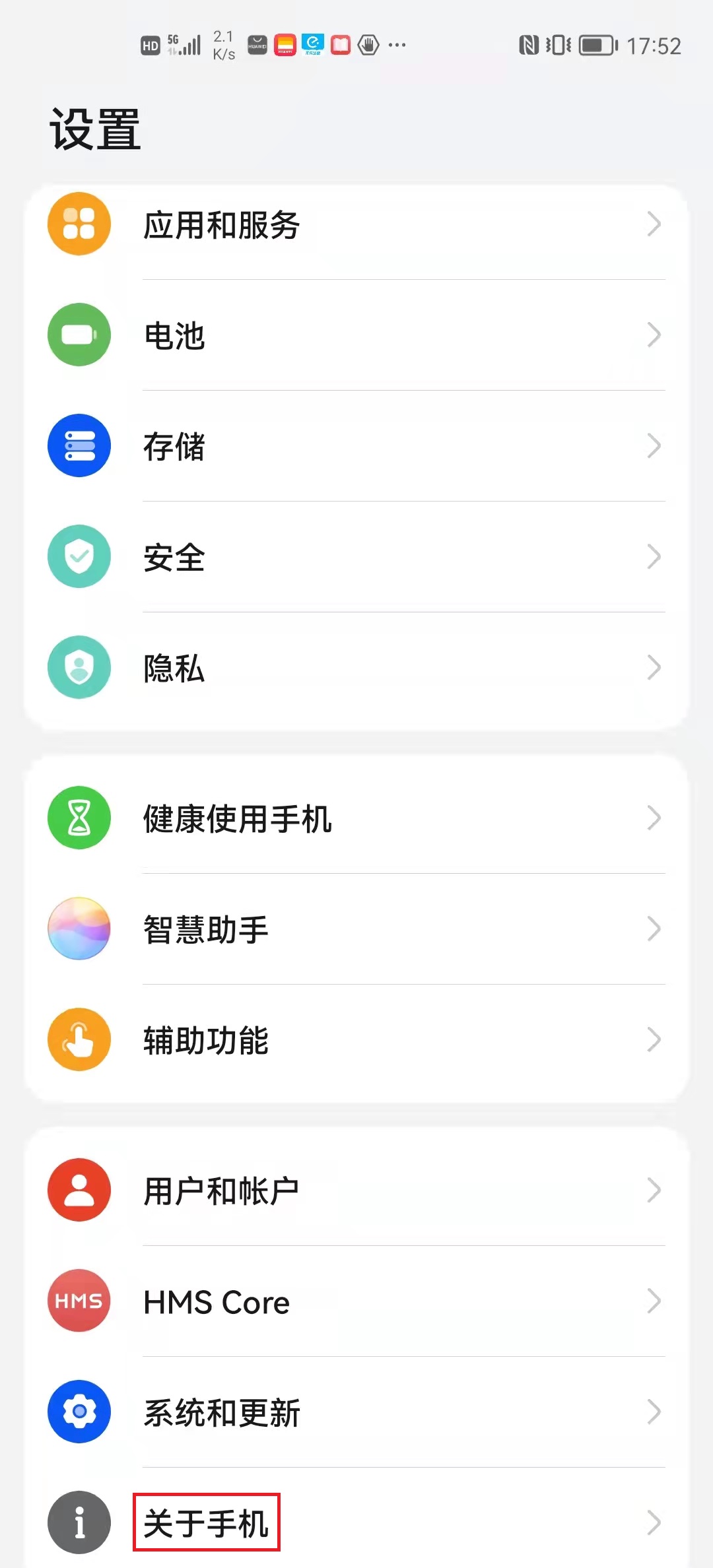
Task: Open 安全 settings
Action: pos(356,557)
